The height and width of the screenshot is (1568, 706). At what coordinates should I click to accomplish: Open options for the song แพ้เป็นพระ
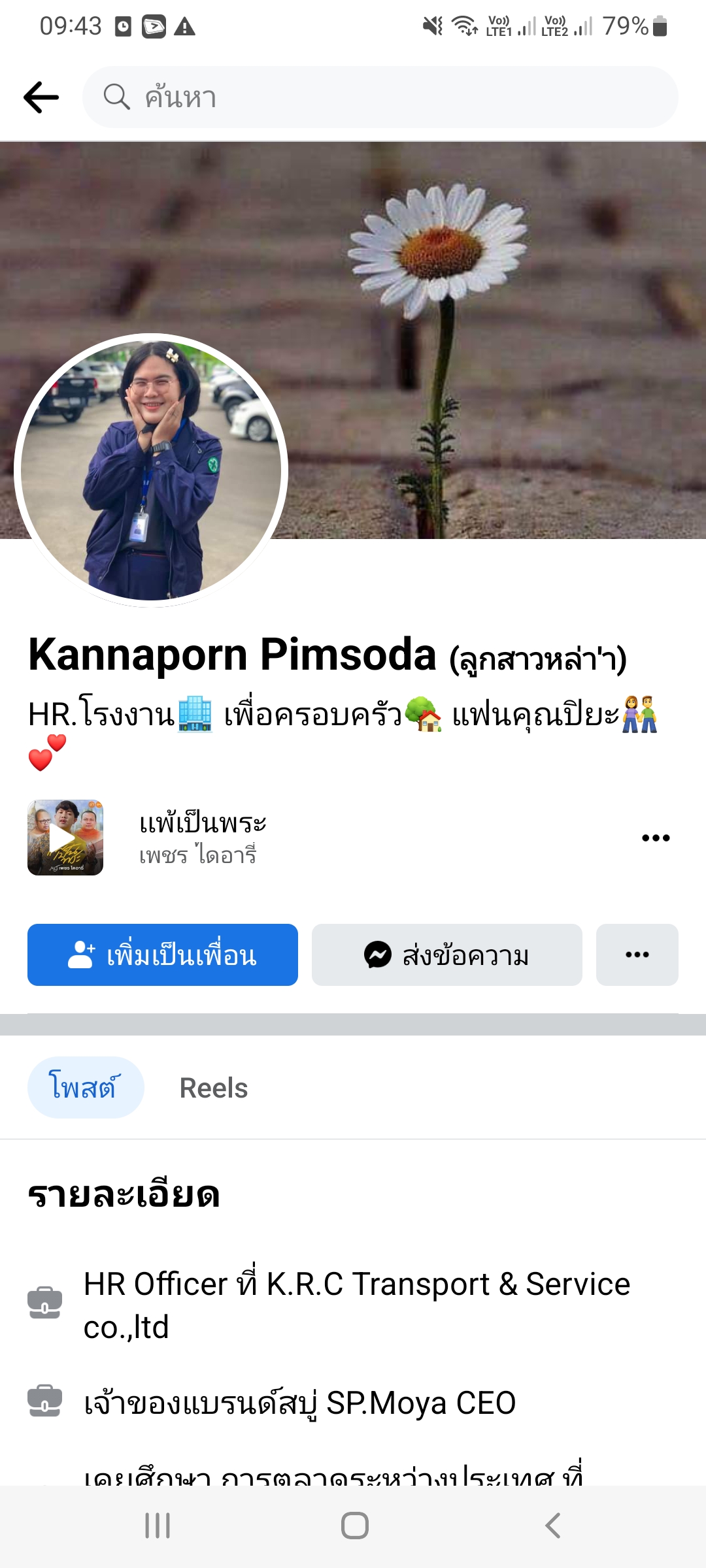[x=656, y=838]
